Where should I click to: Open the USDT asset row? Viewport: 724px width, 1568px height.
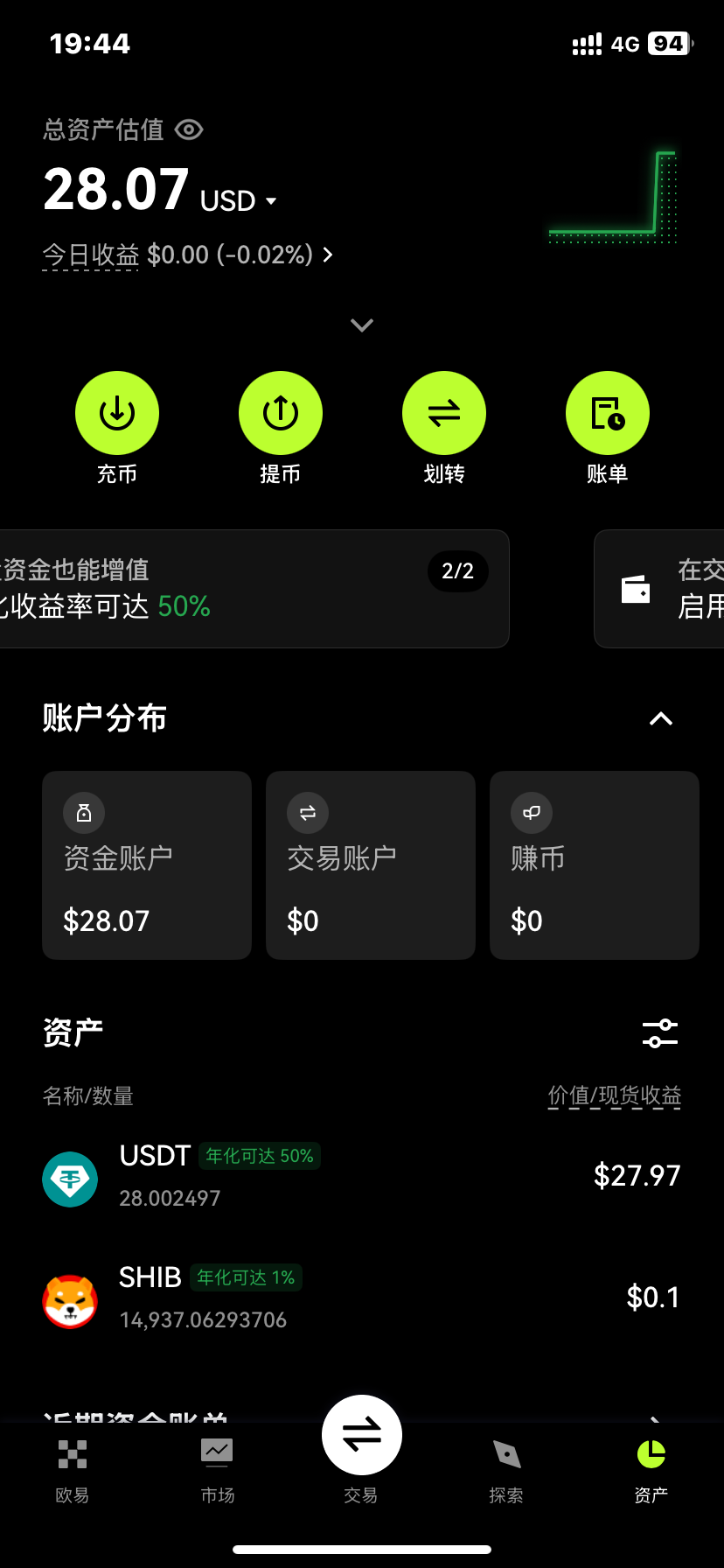point(362,1177)
